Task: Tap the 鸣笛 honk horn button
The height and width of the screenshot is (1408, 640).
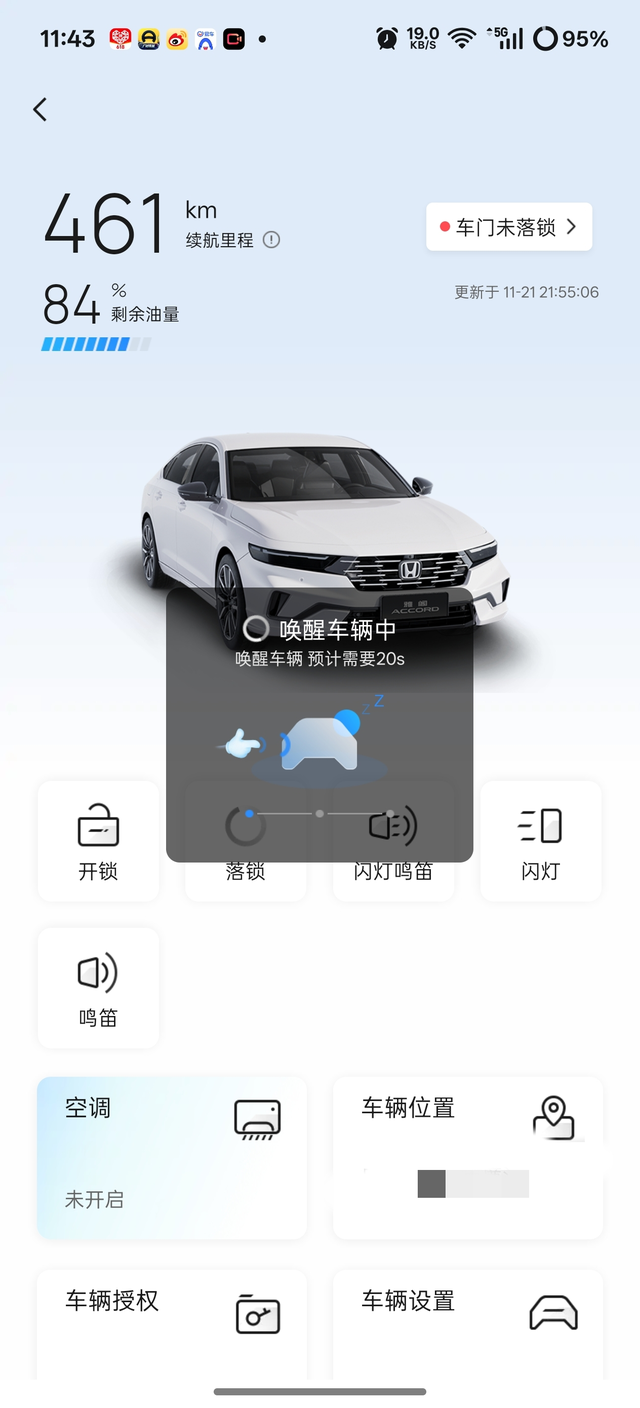Action: pos(98,988)
